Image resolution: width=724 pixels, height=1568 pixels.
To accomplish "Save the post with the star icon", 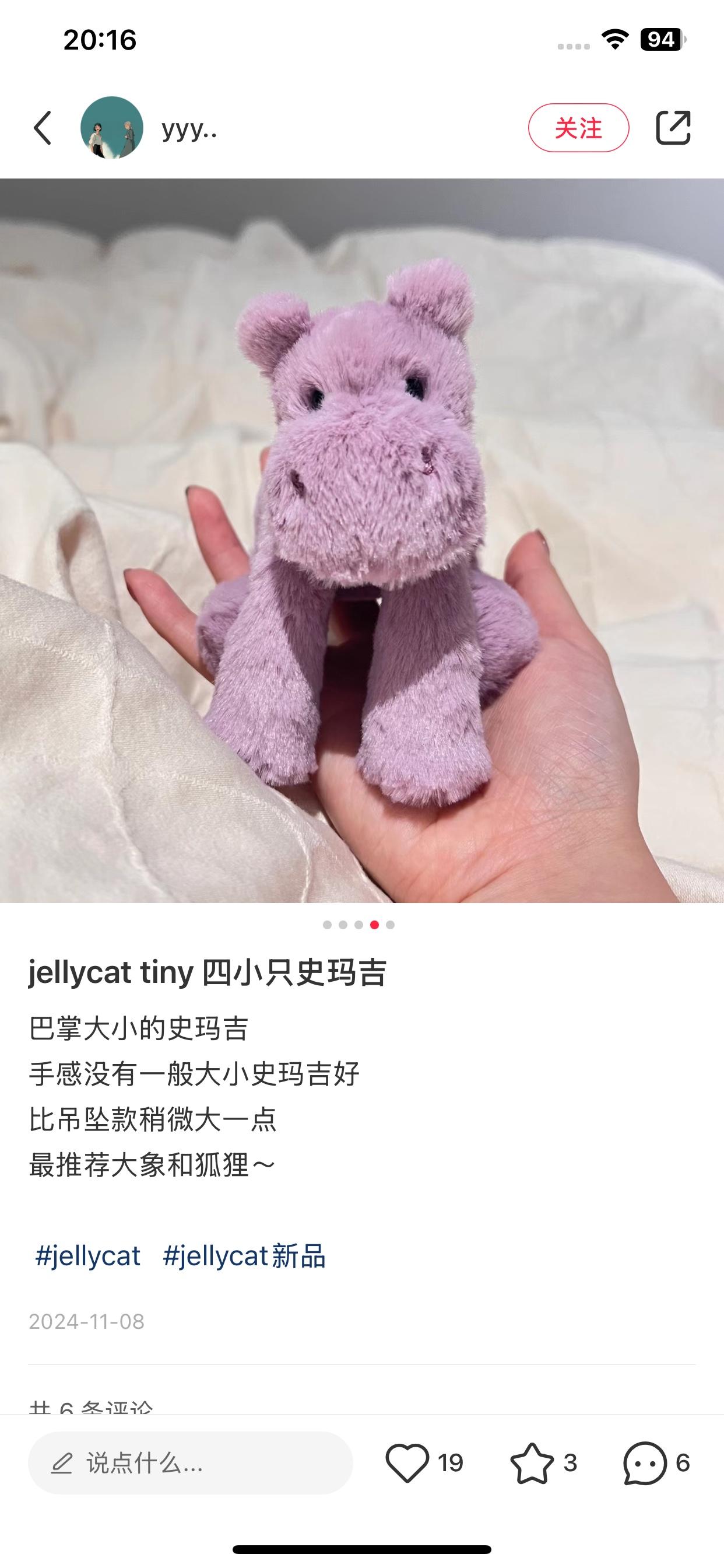I will (532, 1462).
